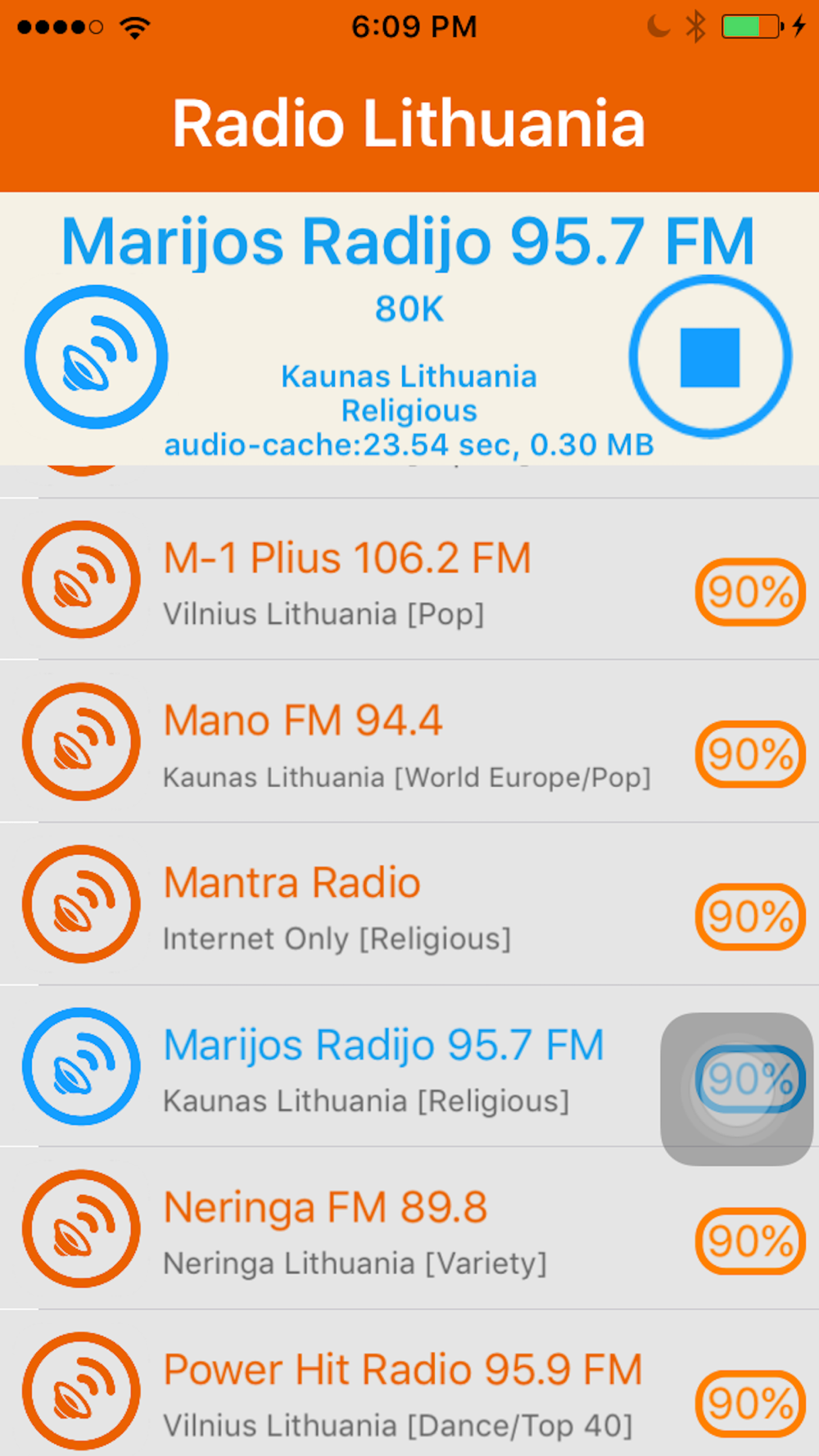Tap the blue speaker icon in the player

(x=96, y=357)
